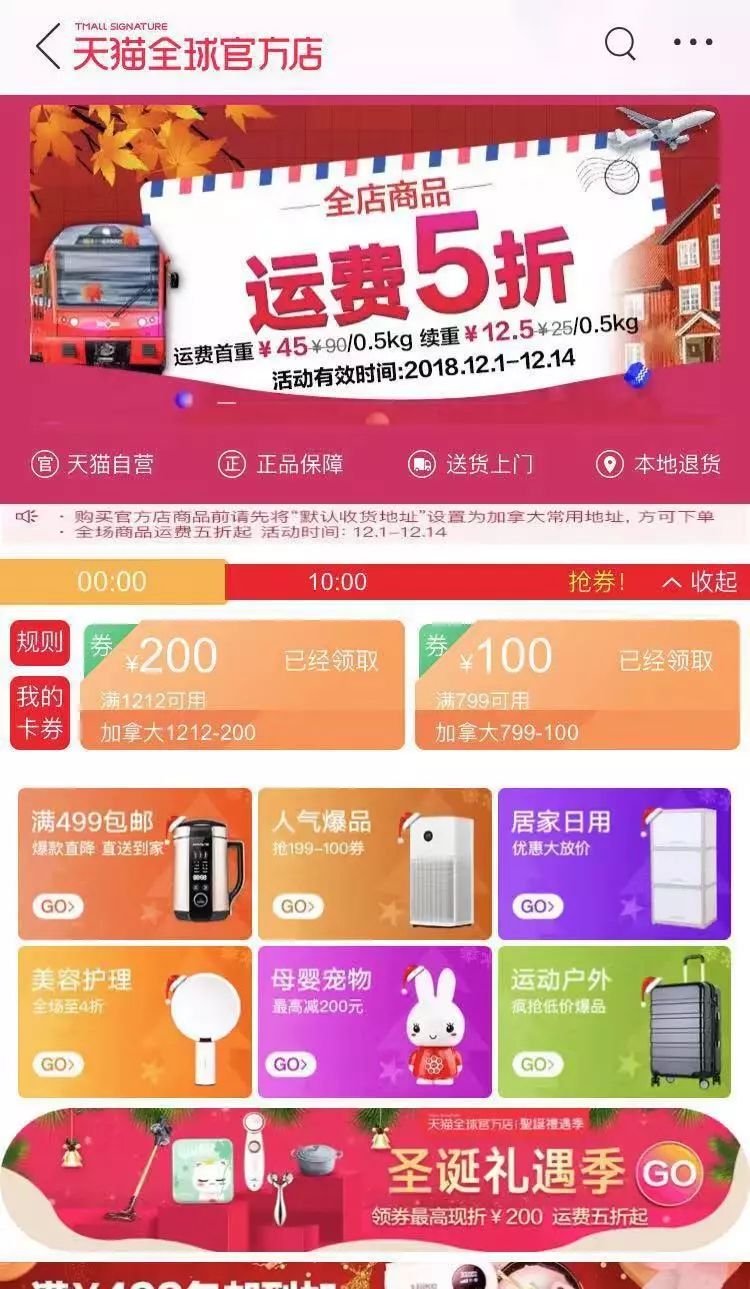Tap GO on the 运动户外 card
Screen dimensions: 750x1289
tap(537, 1063)
